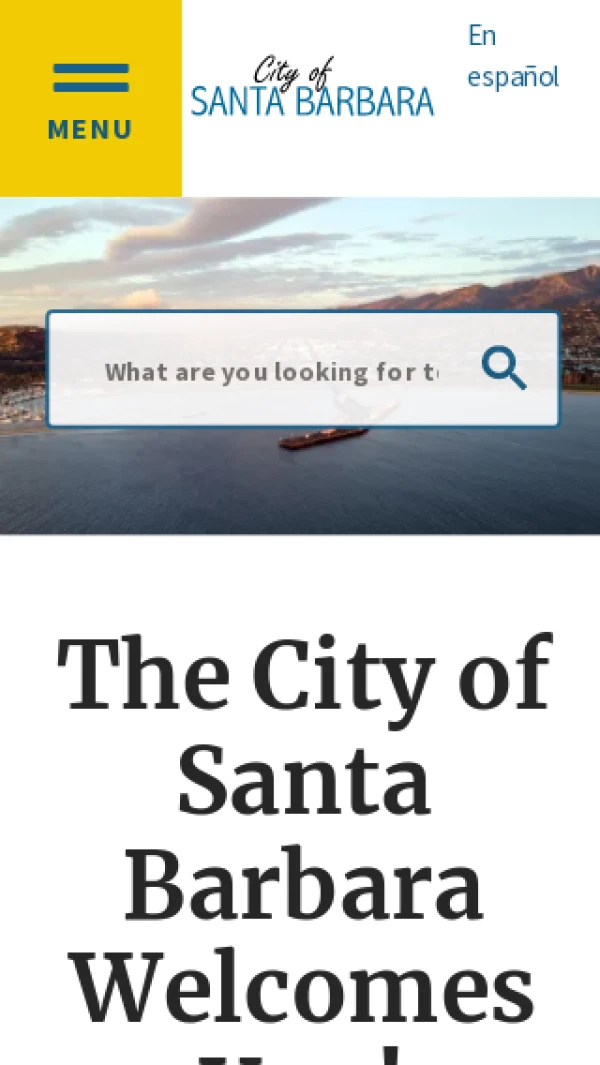Focus the "What are you looking for" search field
This screenshot has height=1065, width=600.
tap(270, 372)
